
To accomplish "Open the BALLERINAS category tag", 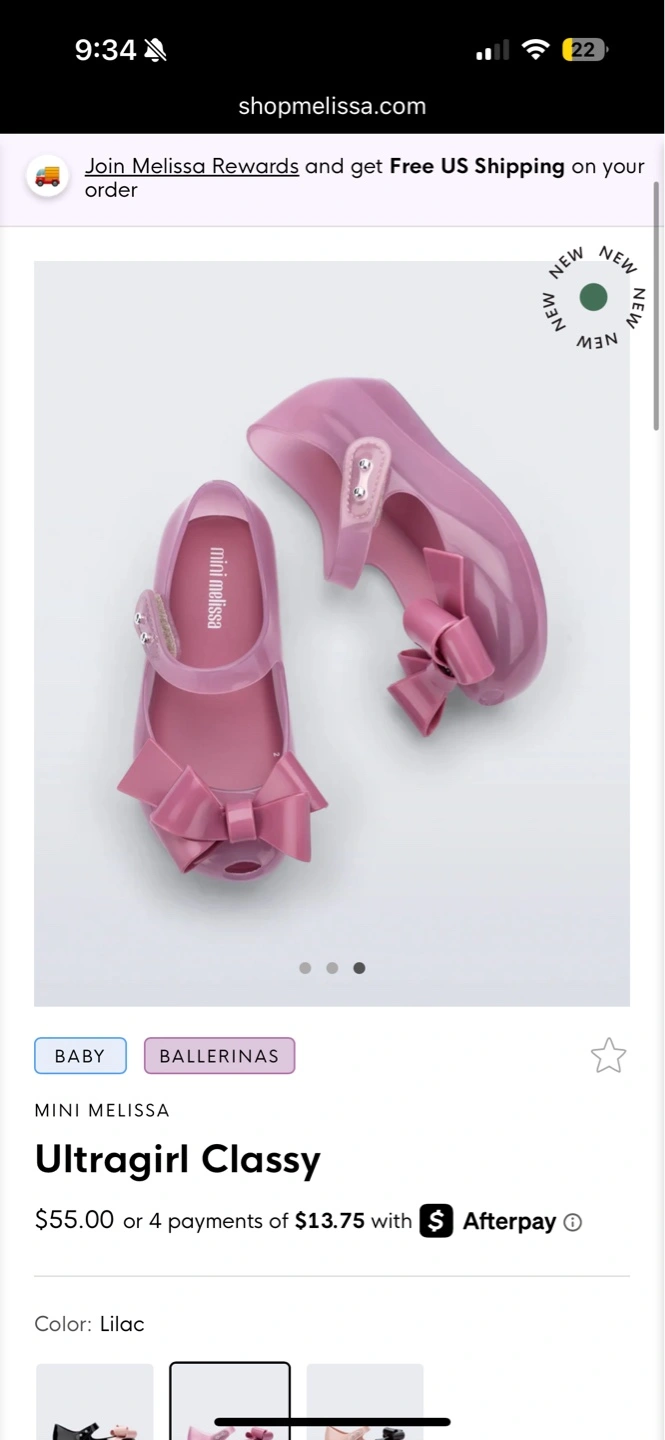I will pyautogui.click(x=219, y=1056).
